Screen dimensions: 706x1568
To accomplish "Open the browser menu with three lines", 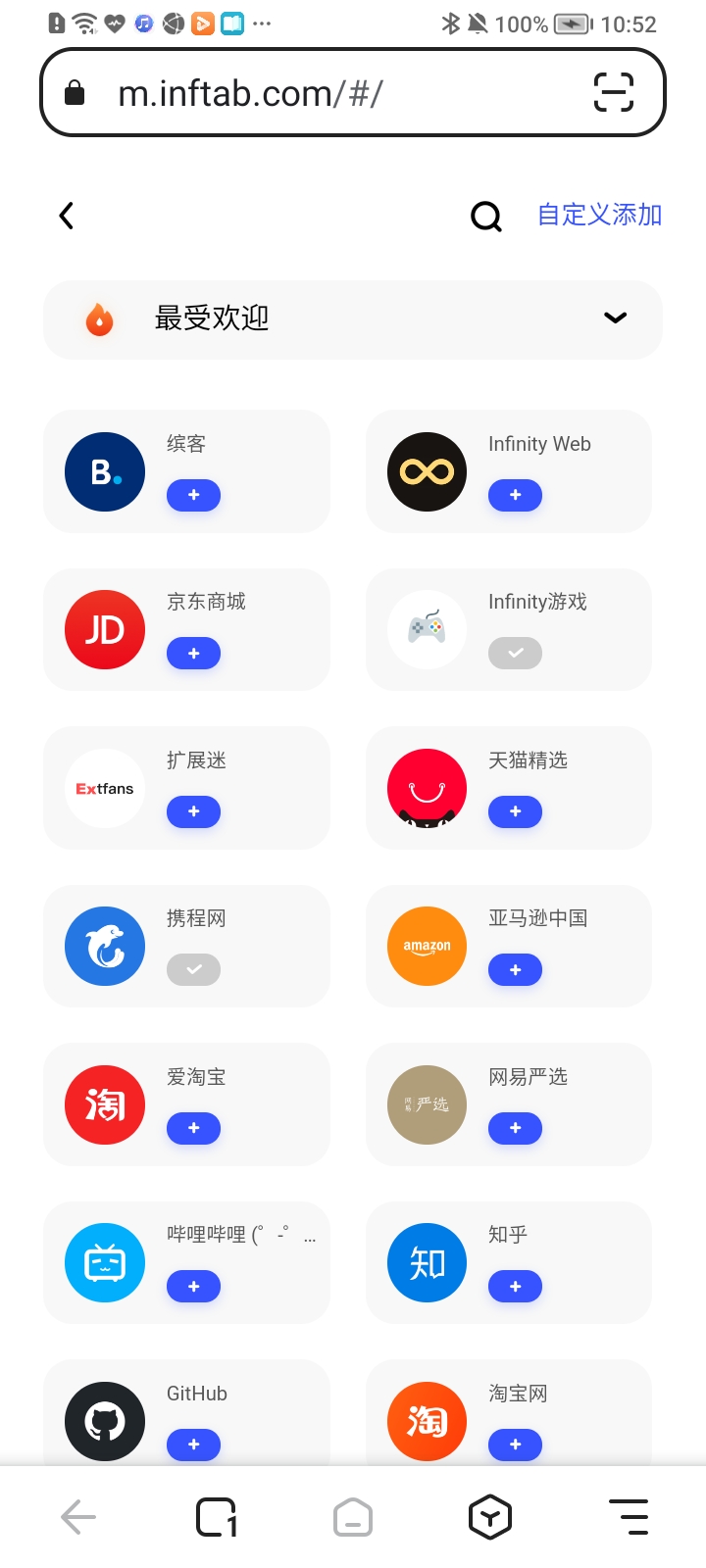I will 628,1517.
